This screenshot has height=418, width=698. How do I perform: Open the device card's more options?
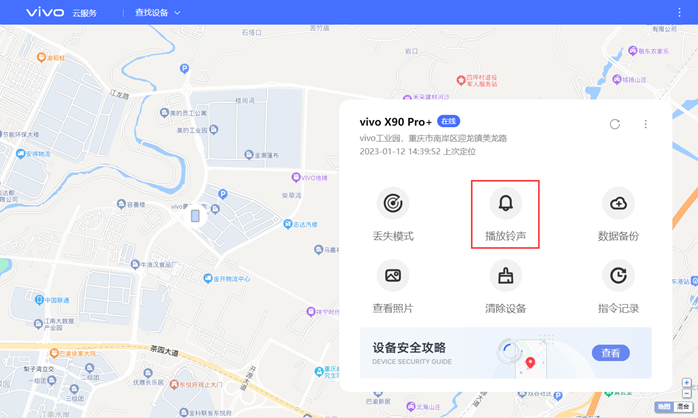(645, 124)
